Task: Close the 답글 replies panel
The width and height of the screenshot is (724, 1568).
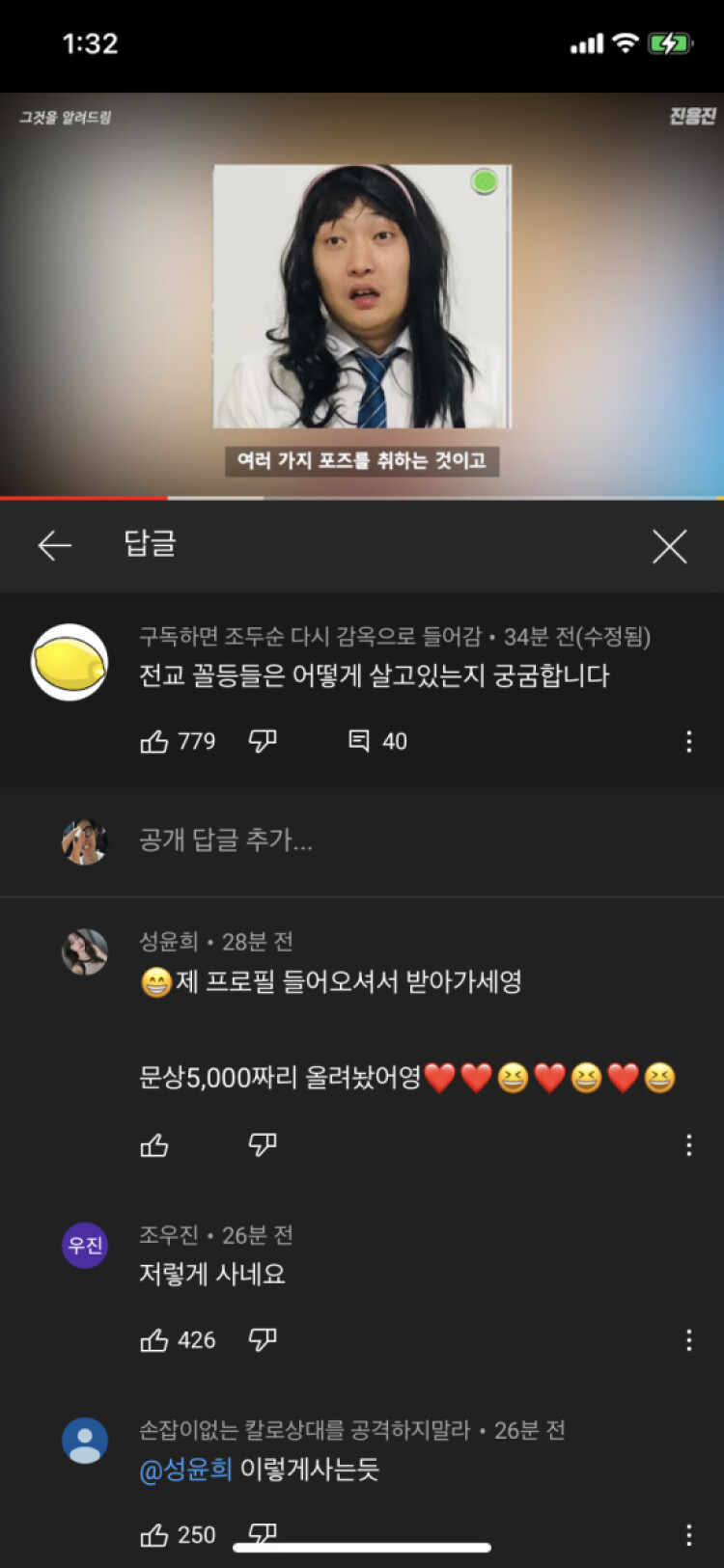Action: pos(669,546)
